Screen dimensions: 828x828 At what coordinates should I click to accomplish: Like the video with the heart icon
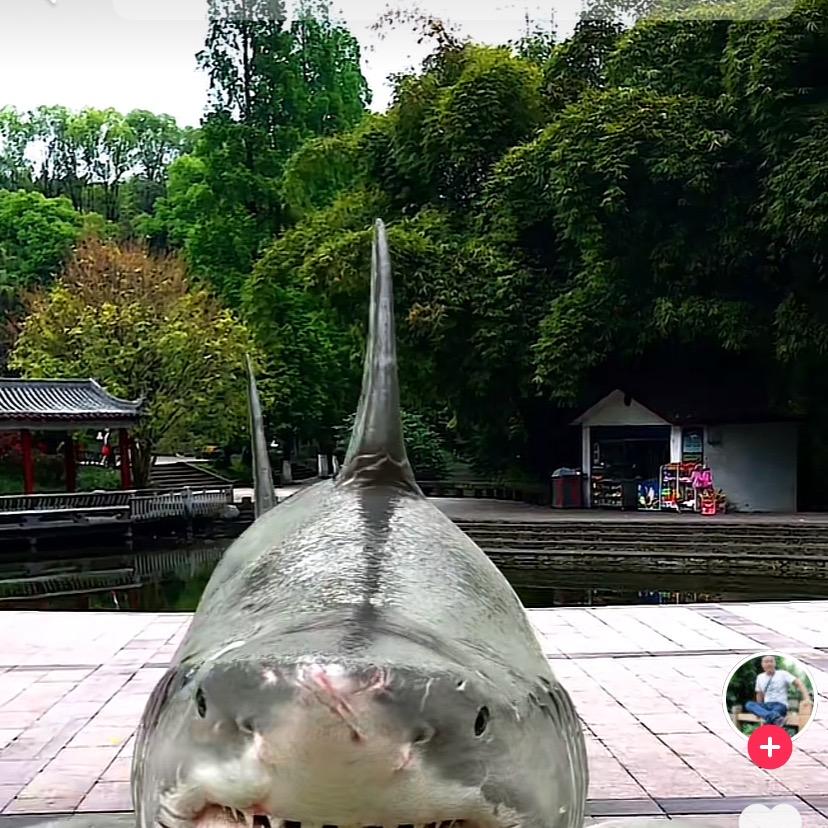coord(770,817)
